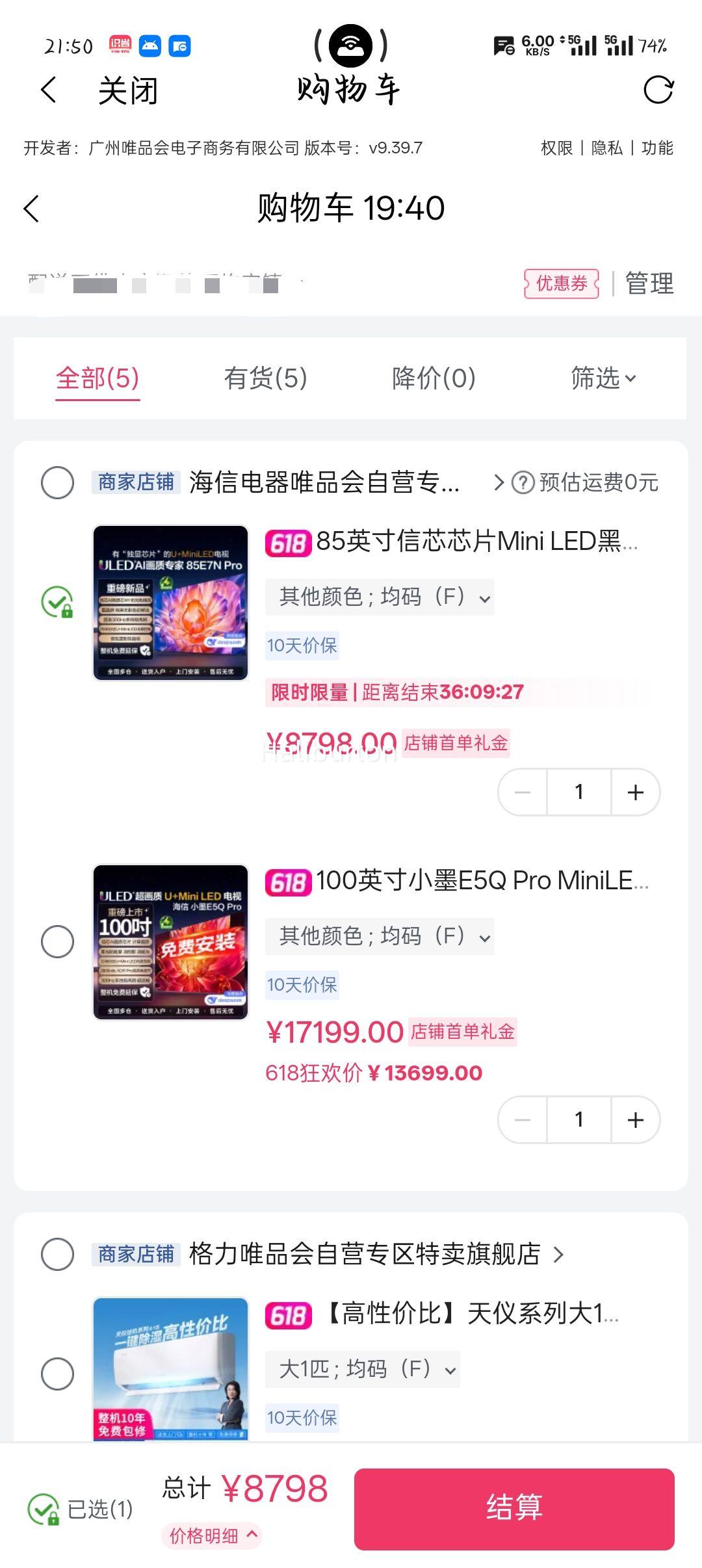
Task: Increase quantity of the 100-inch TV
Action: [634, 1119]
